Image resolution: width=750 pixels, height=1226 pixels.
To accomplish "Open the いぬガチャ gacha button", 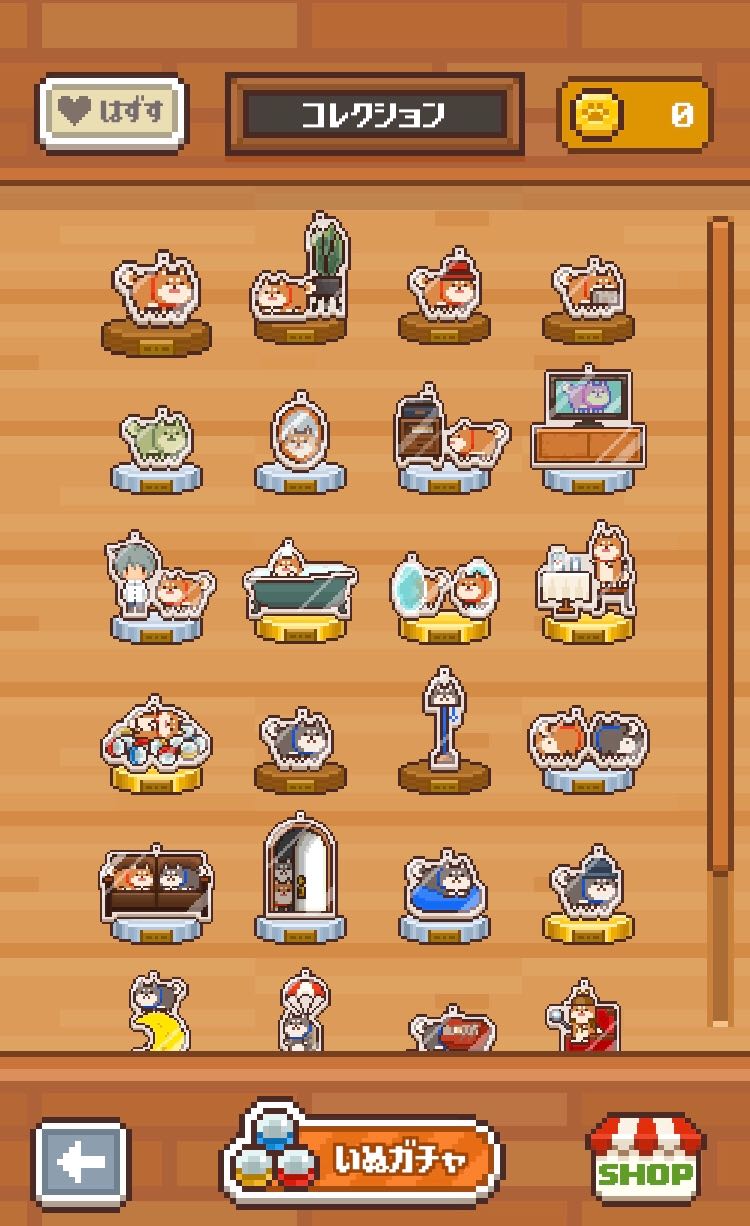I will click(361, 1159).
